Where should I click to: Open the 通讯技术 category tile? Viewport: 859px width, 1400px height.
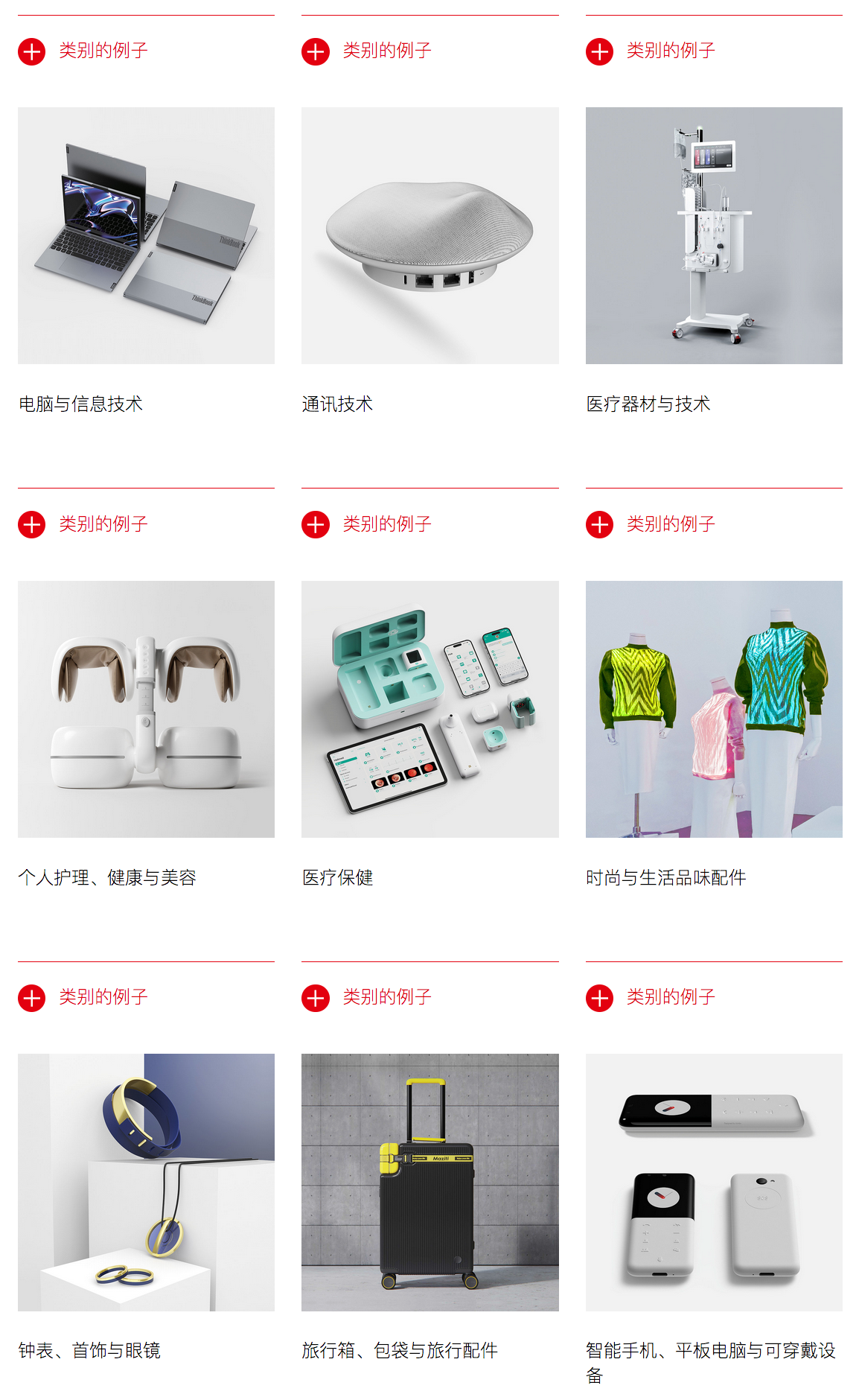(x=429, y=235)
